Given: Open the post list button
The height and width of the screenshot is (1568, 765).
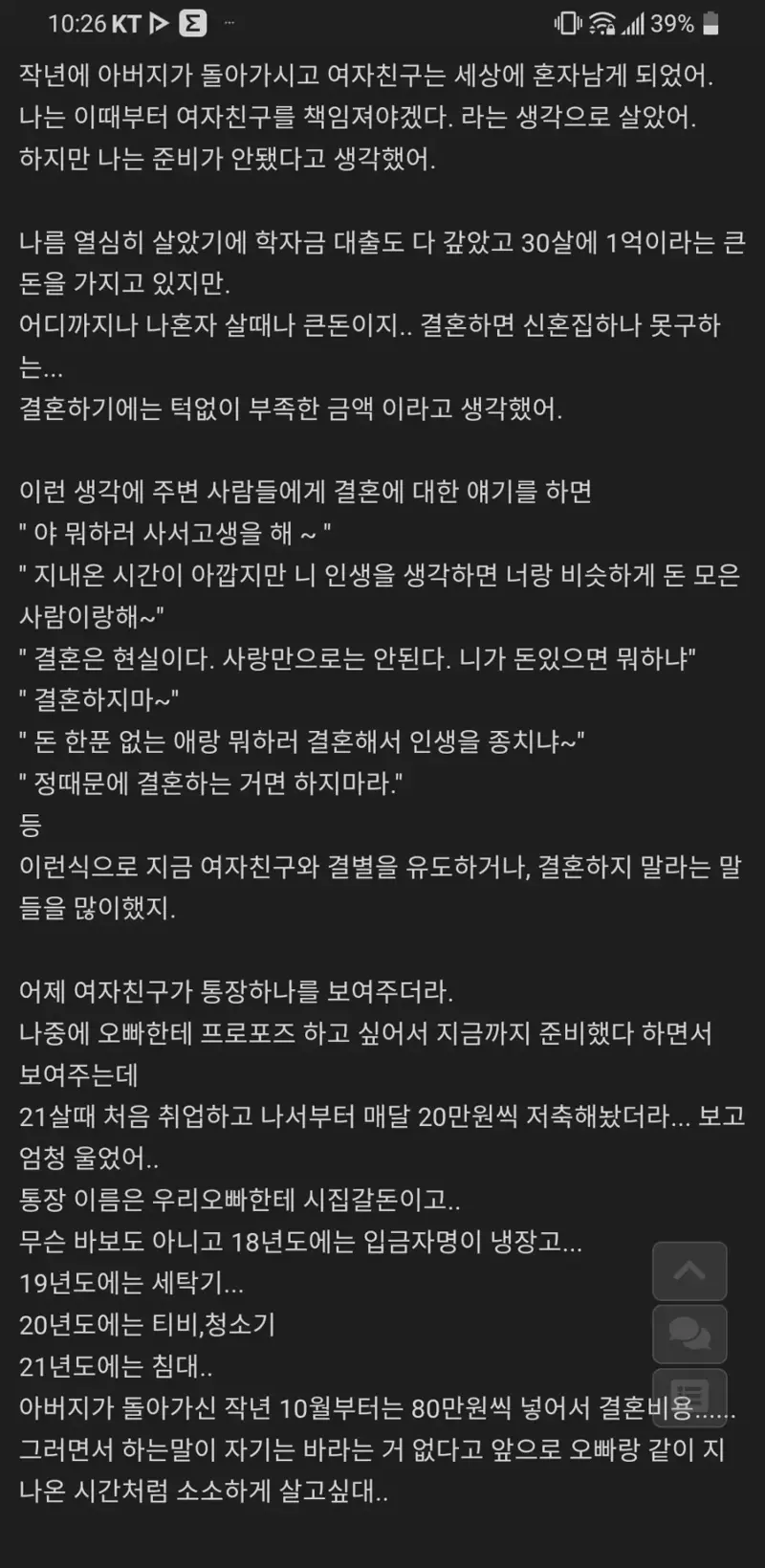Looking at the screenshot, I should coord(689,1396).
